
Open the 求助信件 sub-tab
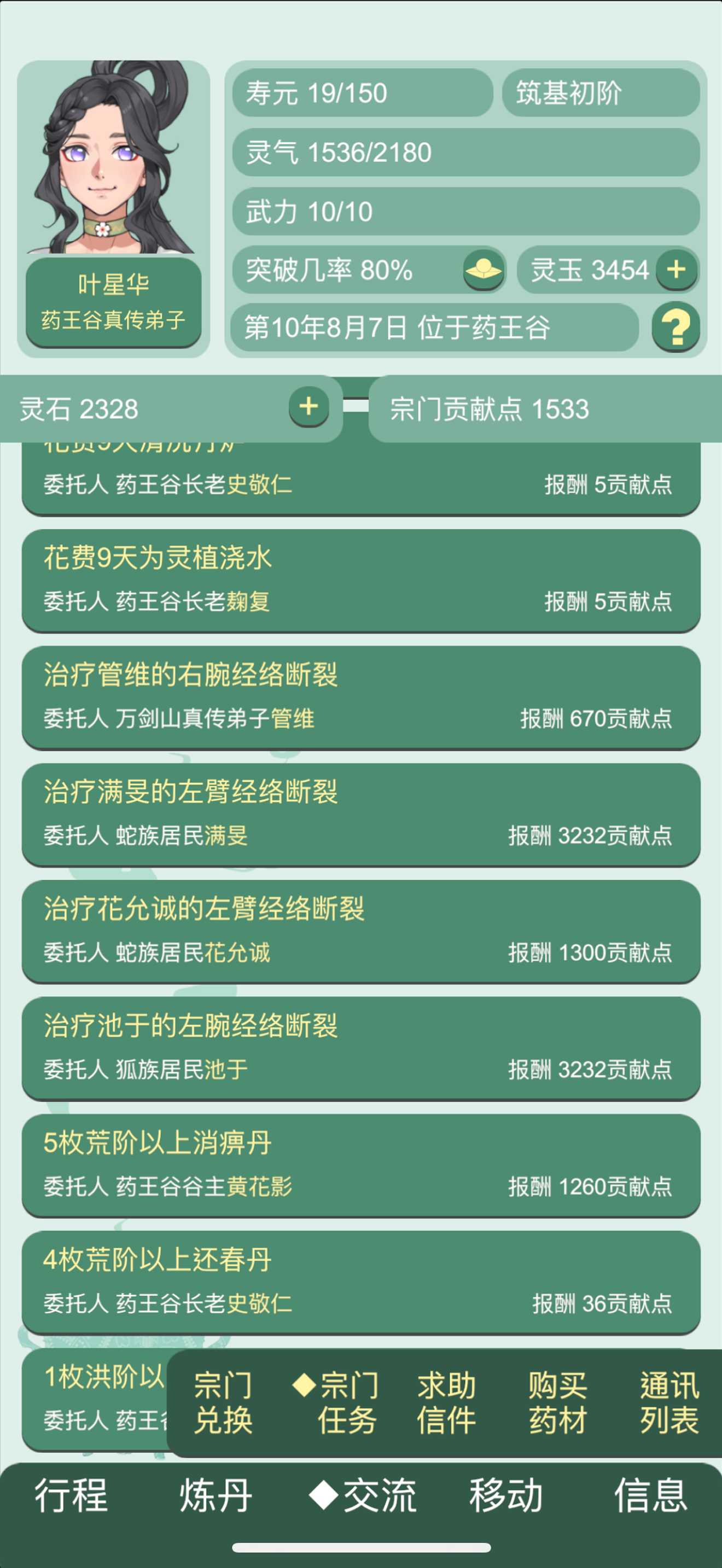pyautogui.click(x=446, y=1402)
